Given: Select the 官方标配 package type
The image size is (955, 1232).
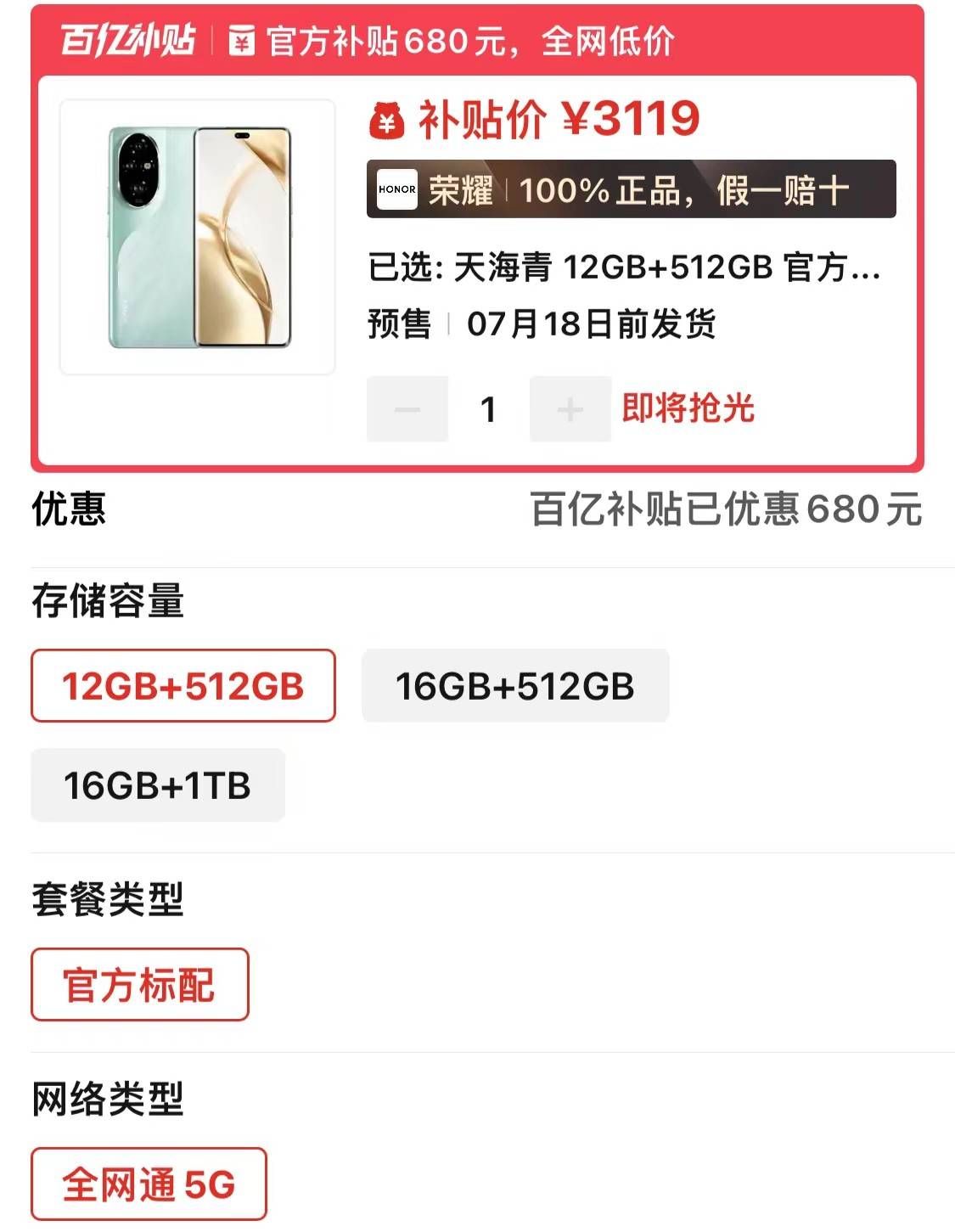Looking at the screenshot, I should 140,985.
